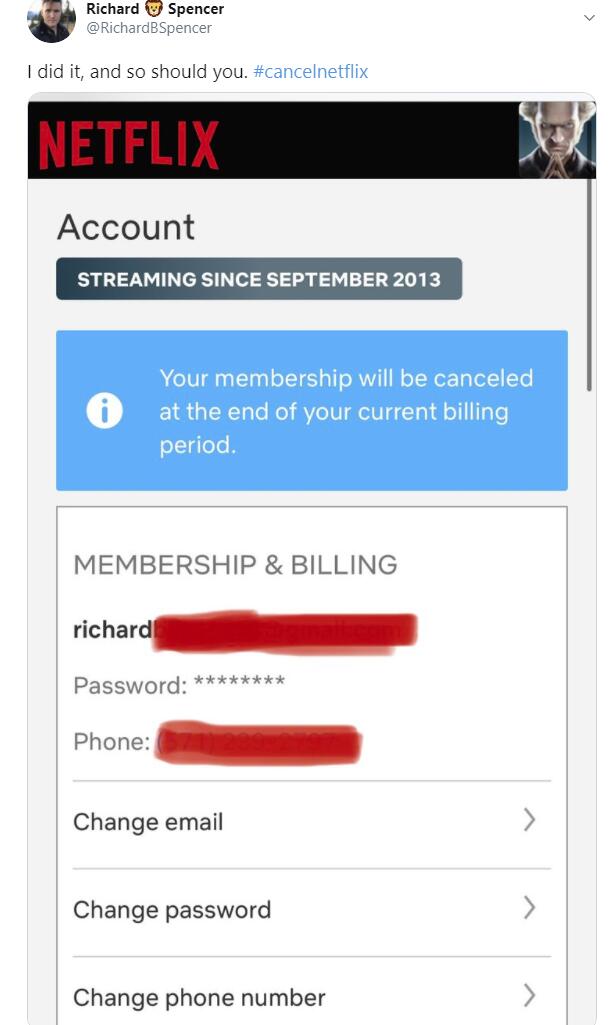The width and height of the screenshot is (614, 1025).
Task: Open the #cancelnetflix hashtag link
Action: (x=311, y=71)
